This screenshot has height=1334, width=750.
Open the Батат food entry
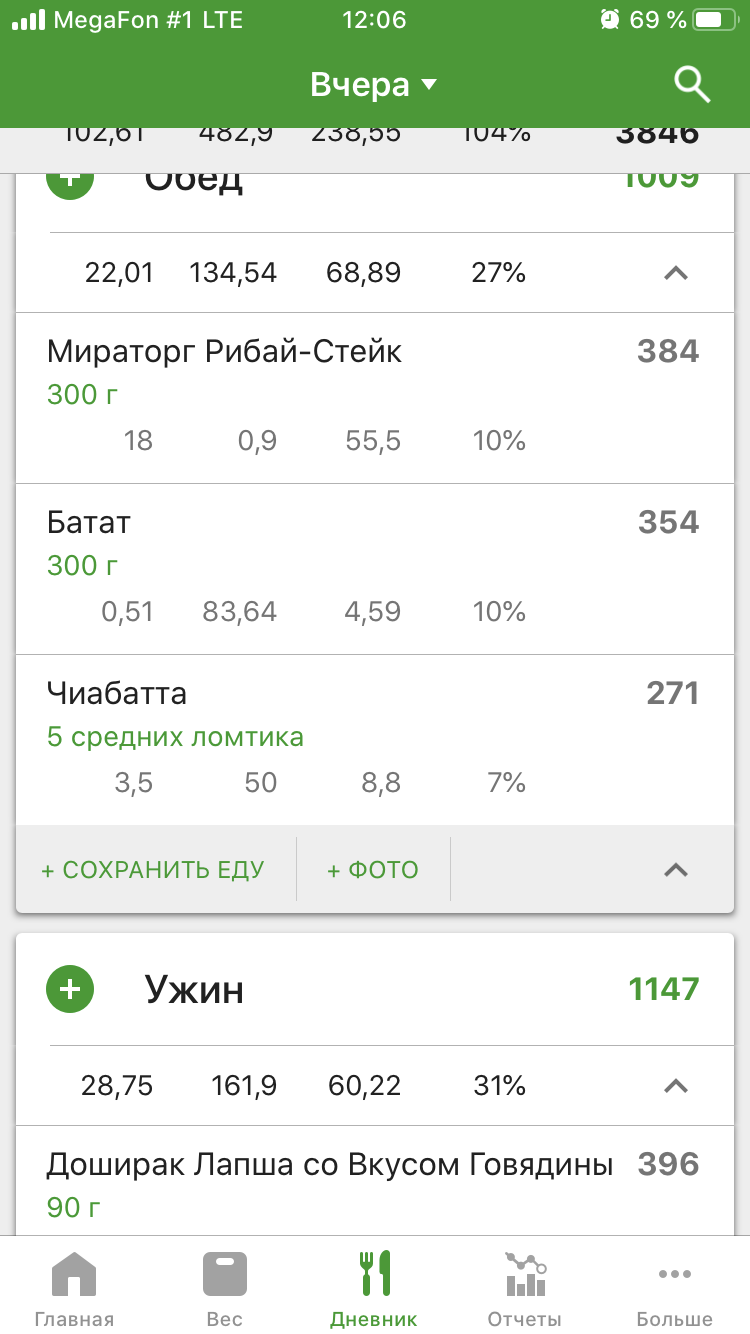pyautogui.click(x=372, y=566)
